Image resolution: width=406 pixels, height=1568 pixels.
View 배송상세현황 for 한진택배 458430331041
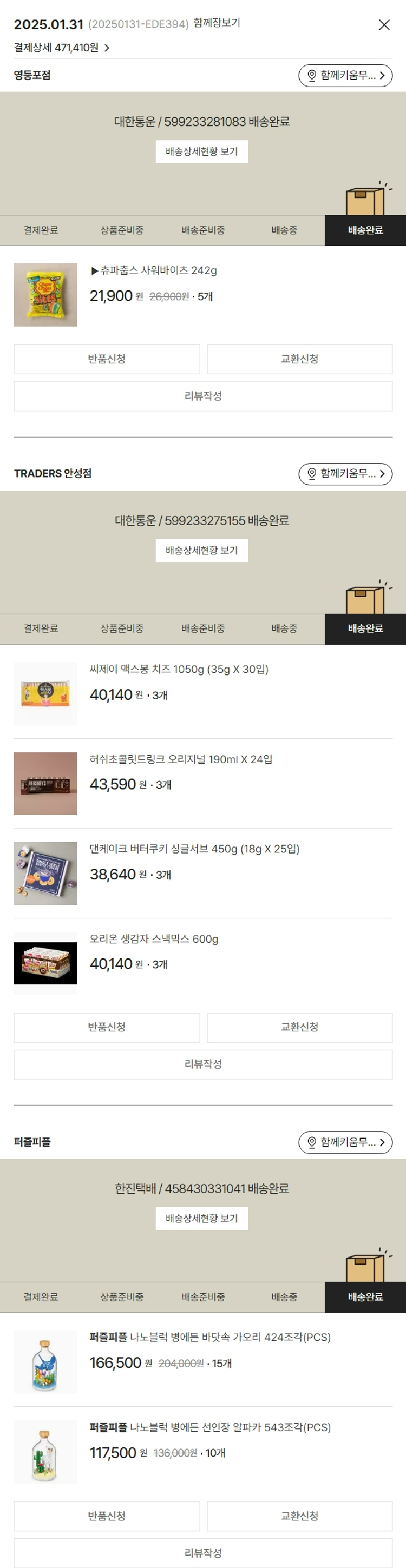pyautogui.click(x=202, y=1219)
